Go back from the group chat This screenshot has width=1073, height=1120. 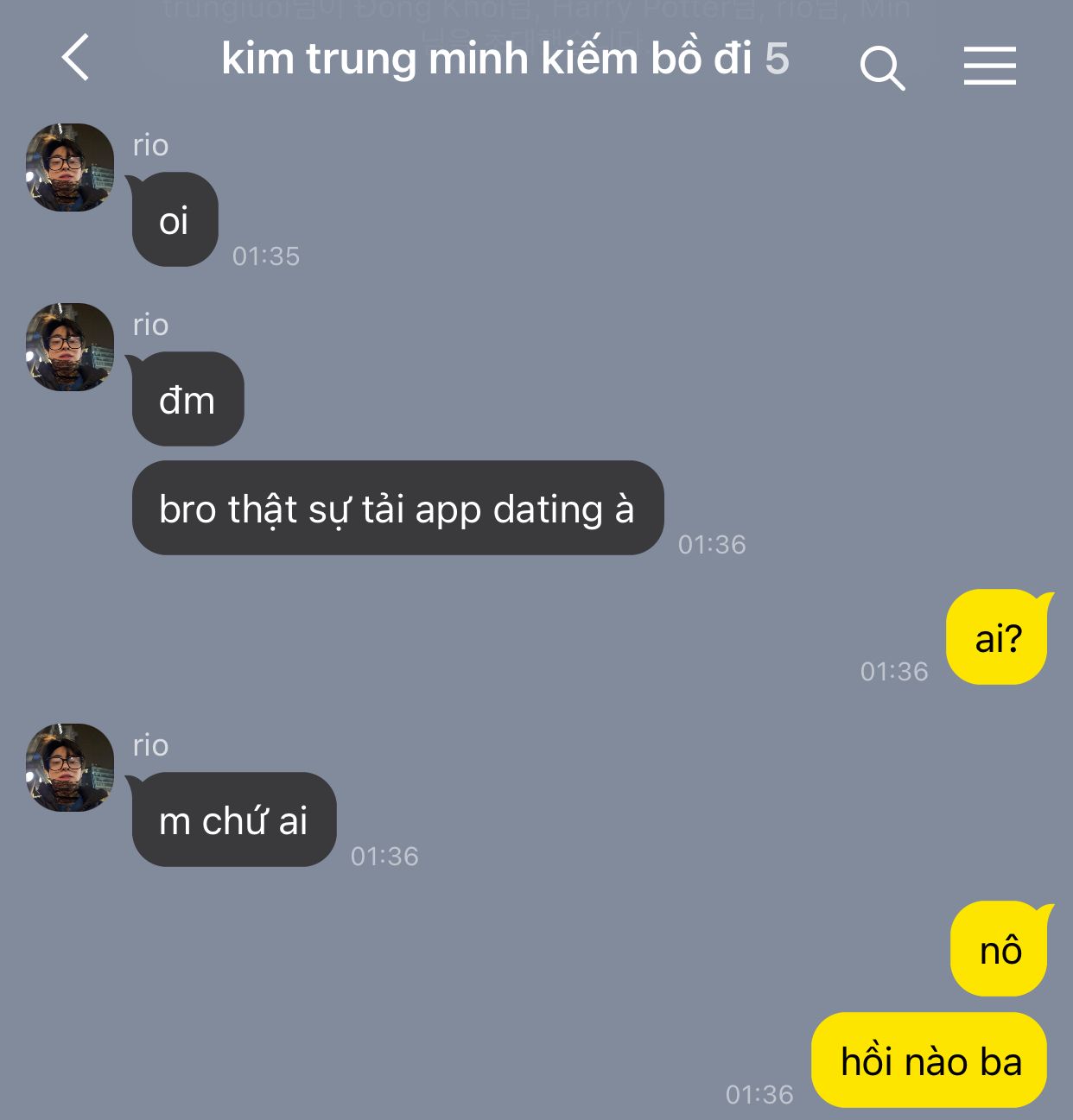click(x=76, y=58)
